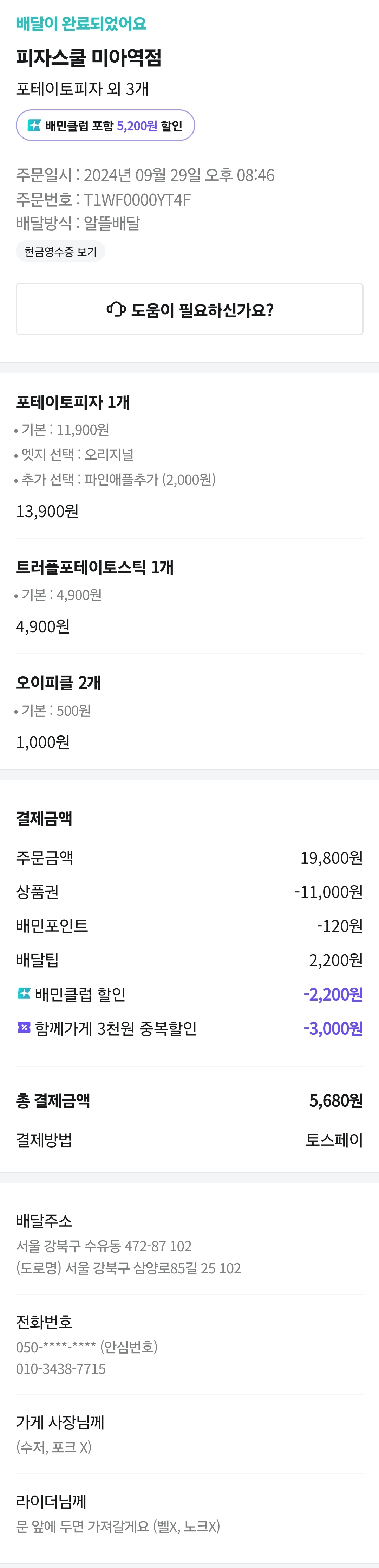Open the store 피자스쿨 미아역점

(x=89, y=58)
